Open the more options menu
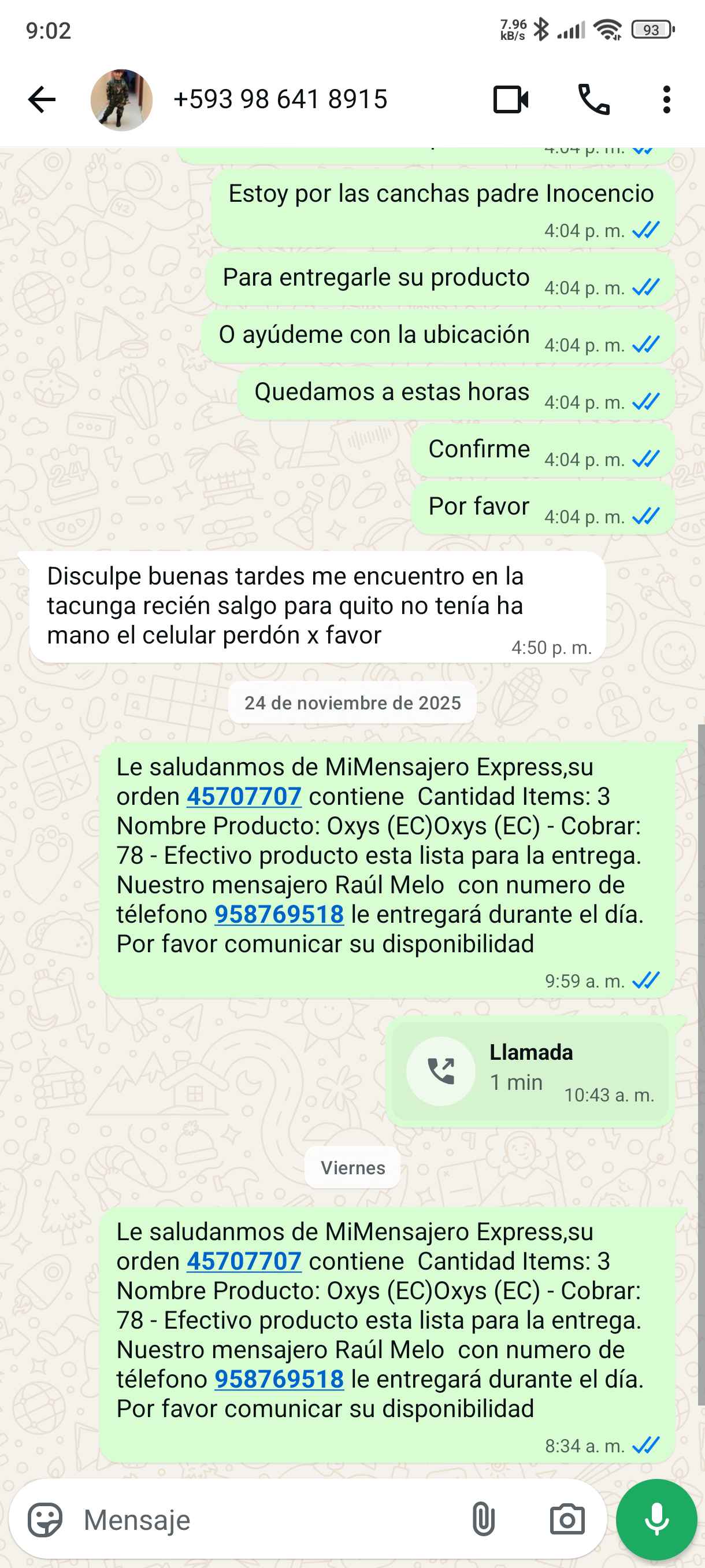705x1568 pixels. pos(666,100)
